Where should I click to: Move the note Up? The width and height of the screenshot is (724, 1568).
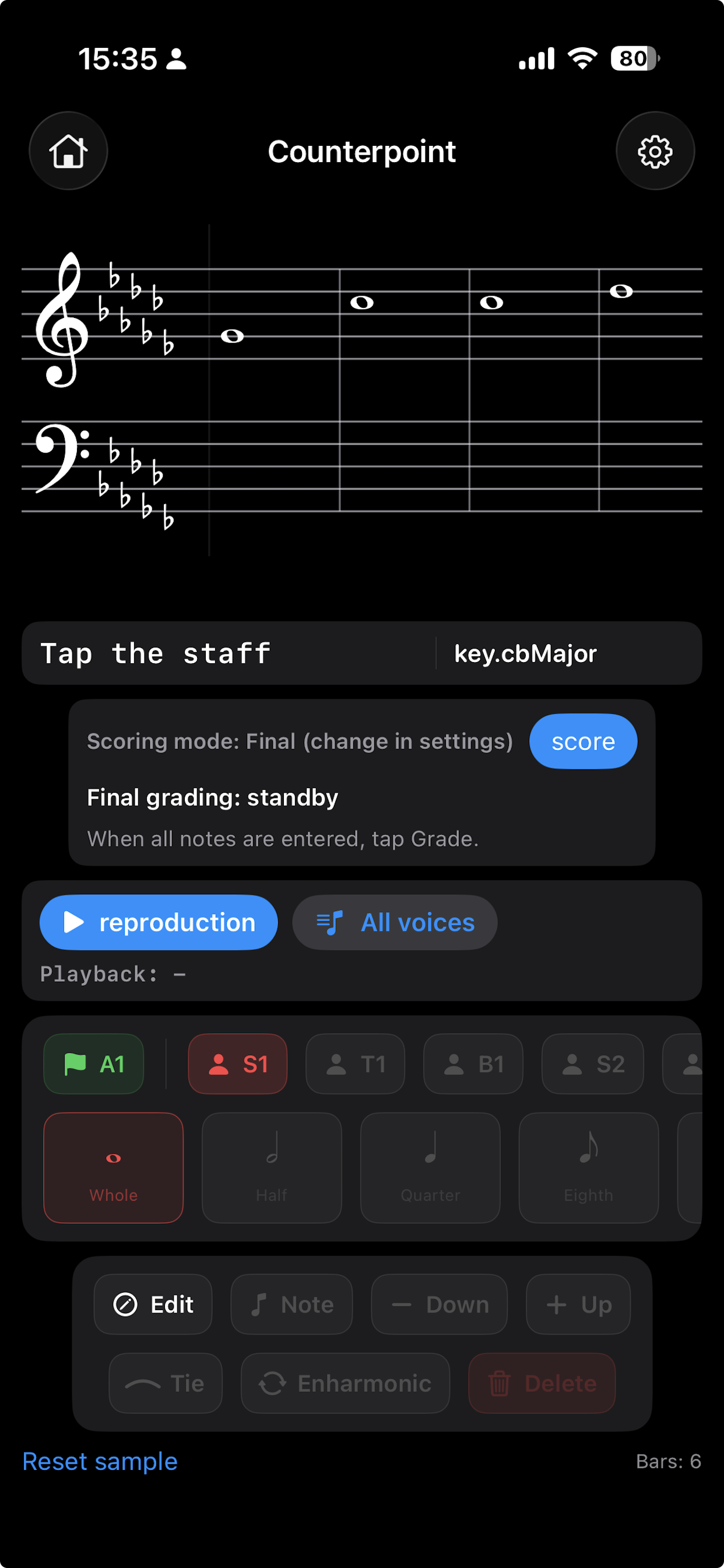coord(578,1304)
